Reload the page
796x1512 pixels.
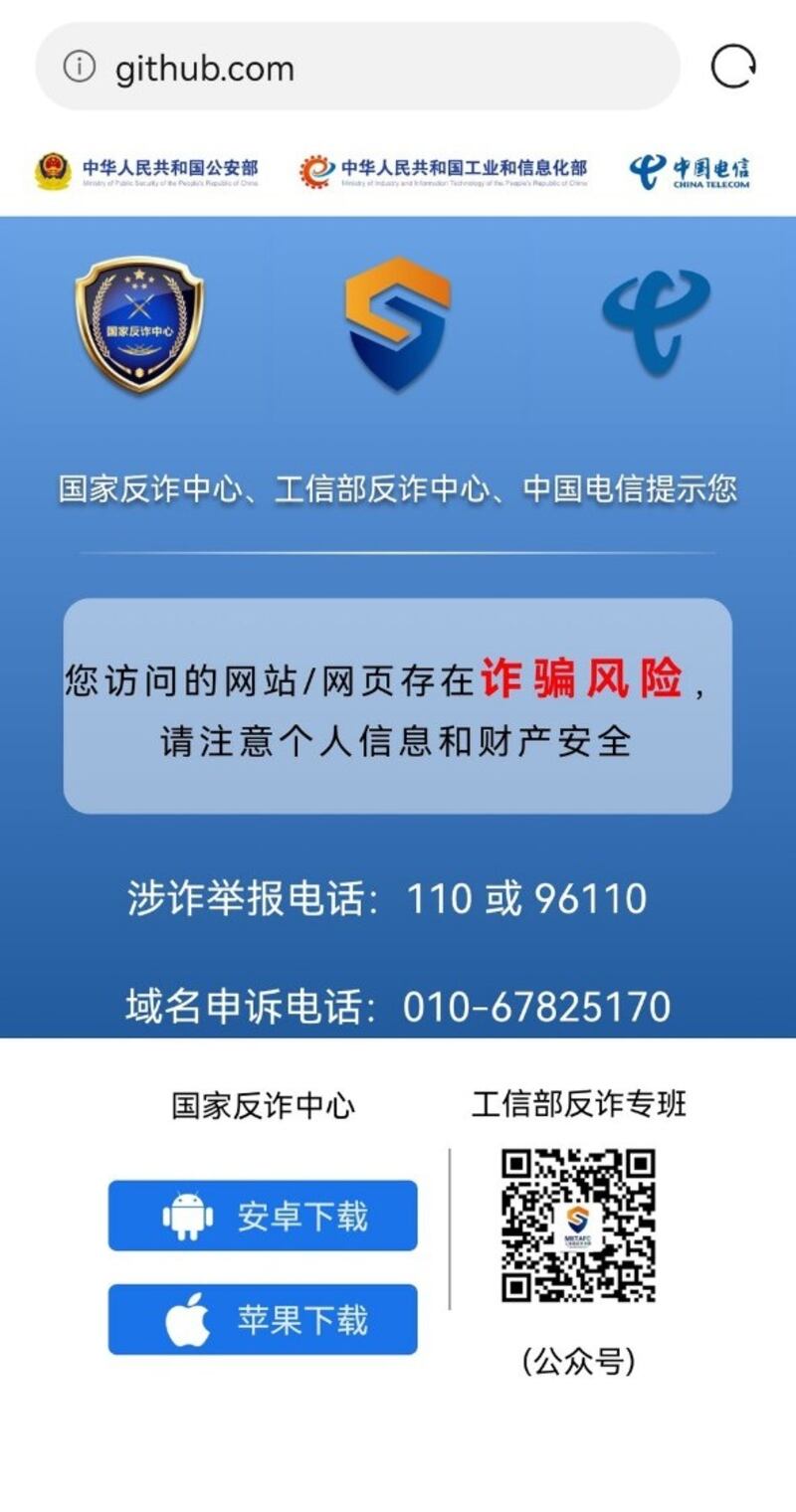733,67
